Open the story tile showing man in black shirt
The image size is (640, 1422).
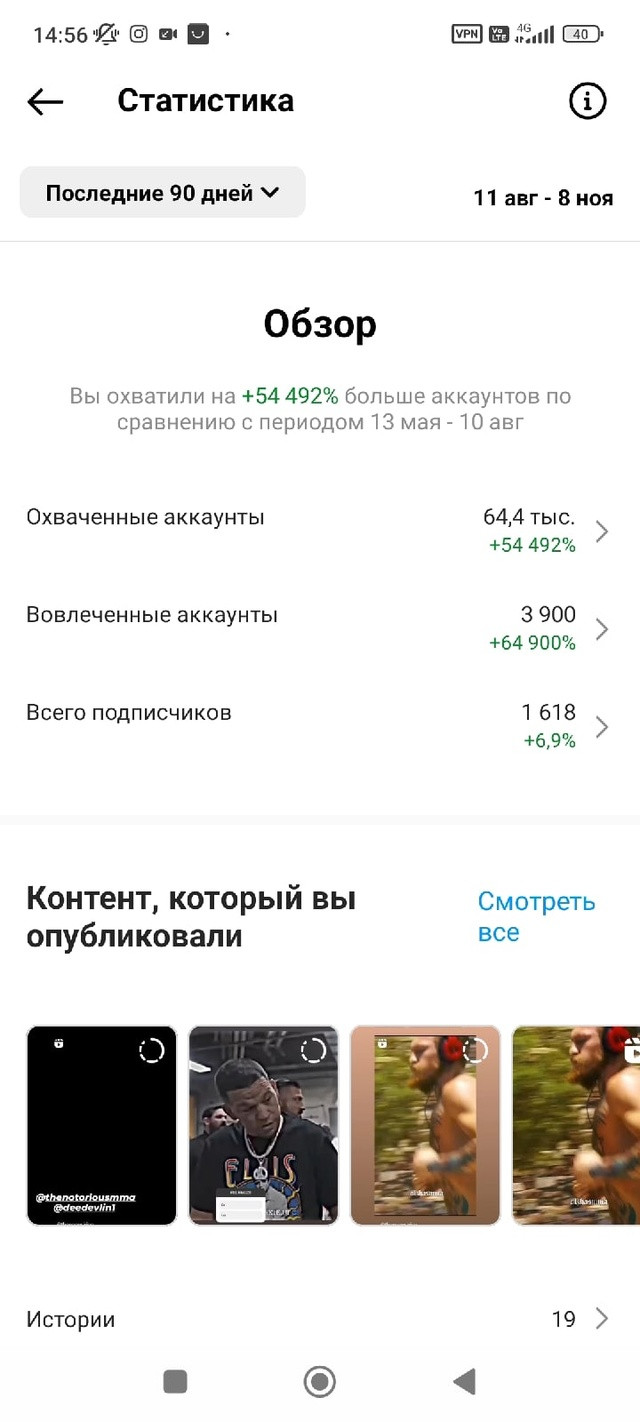(264, 1125)
